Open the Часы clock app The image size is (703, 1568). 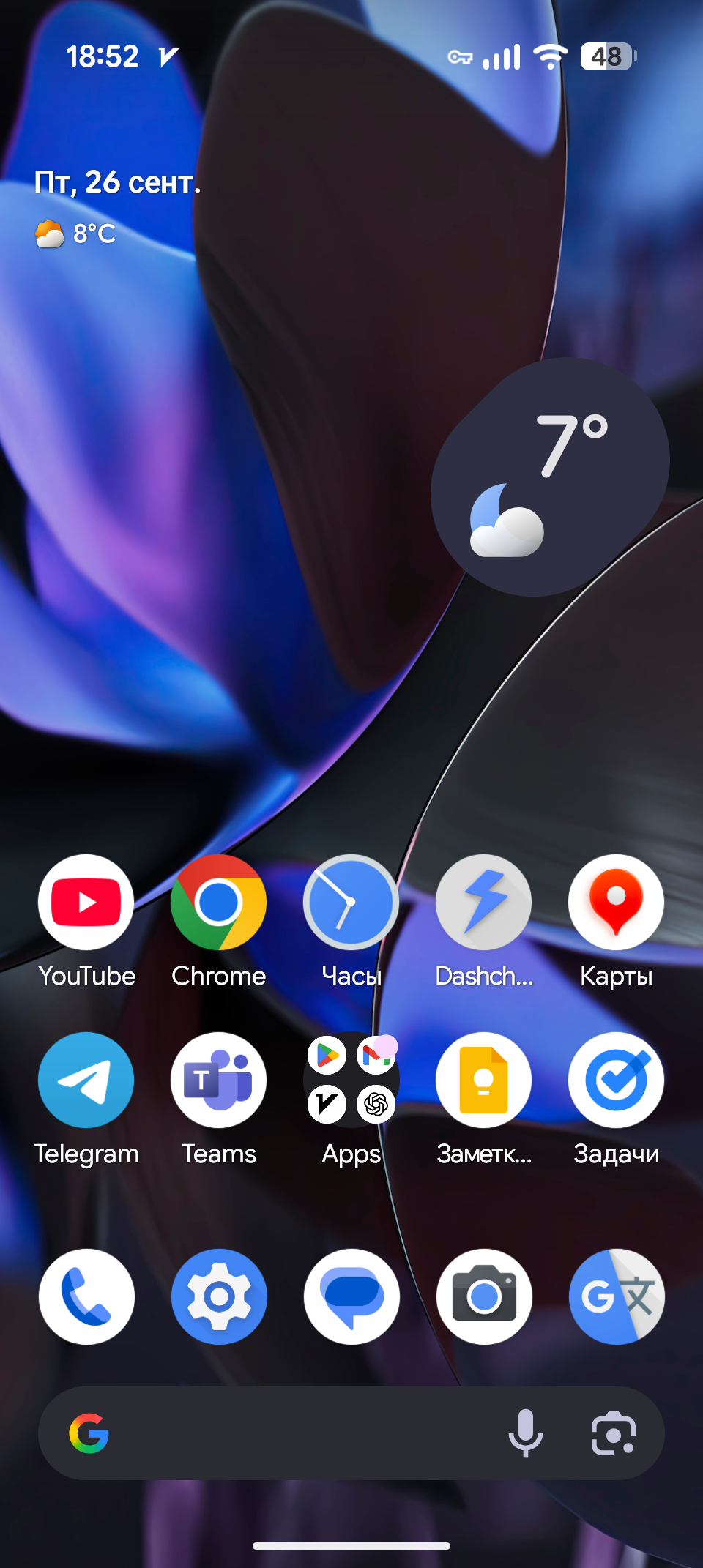coord(351,902)
